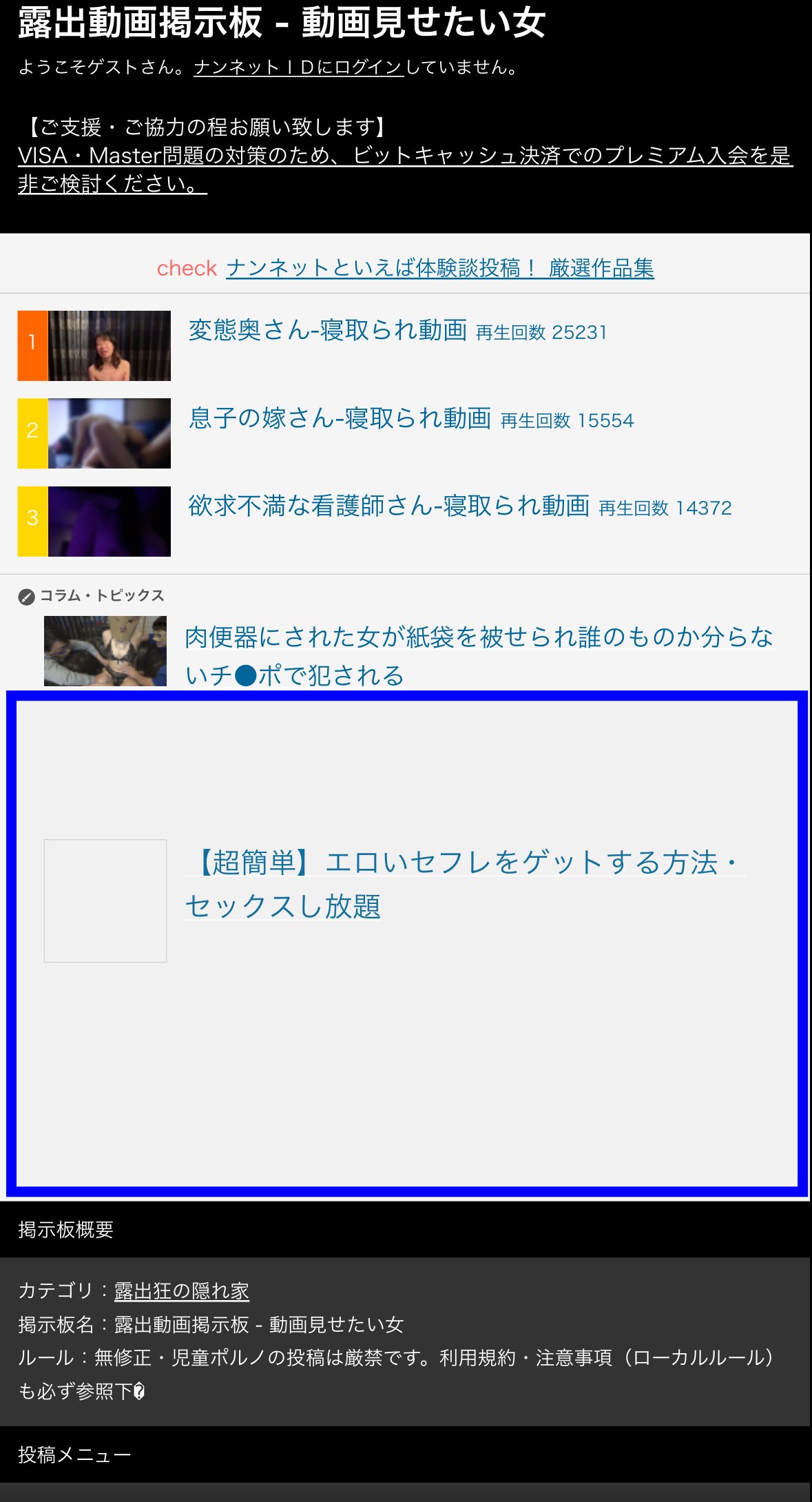
Task: Tap the rank 1 video thumbnail
Action: point(109,346)
